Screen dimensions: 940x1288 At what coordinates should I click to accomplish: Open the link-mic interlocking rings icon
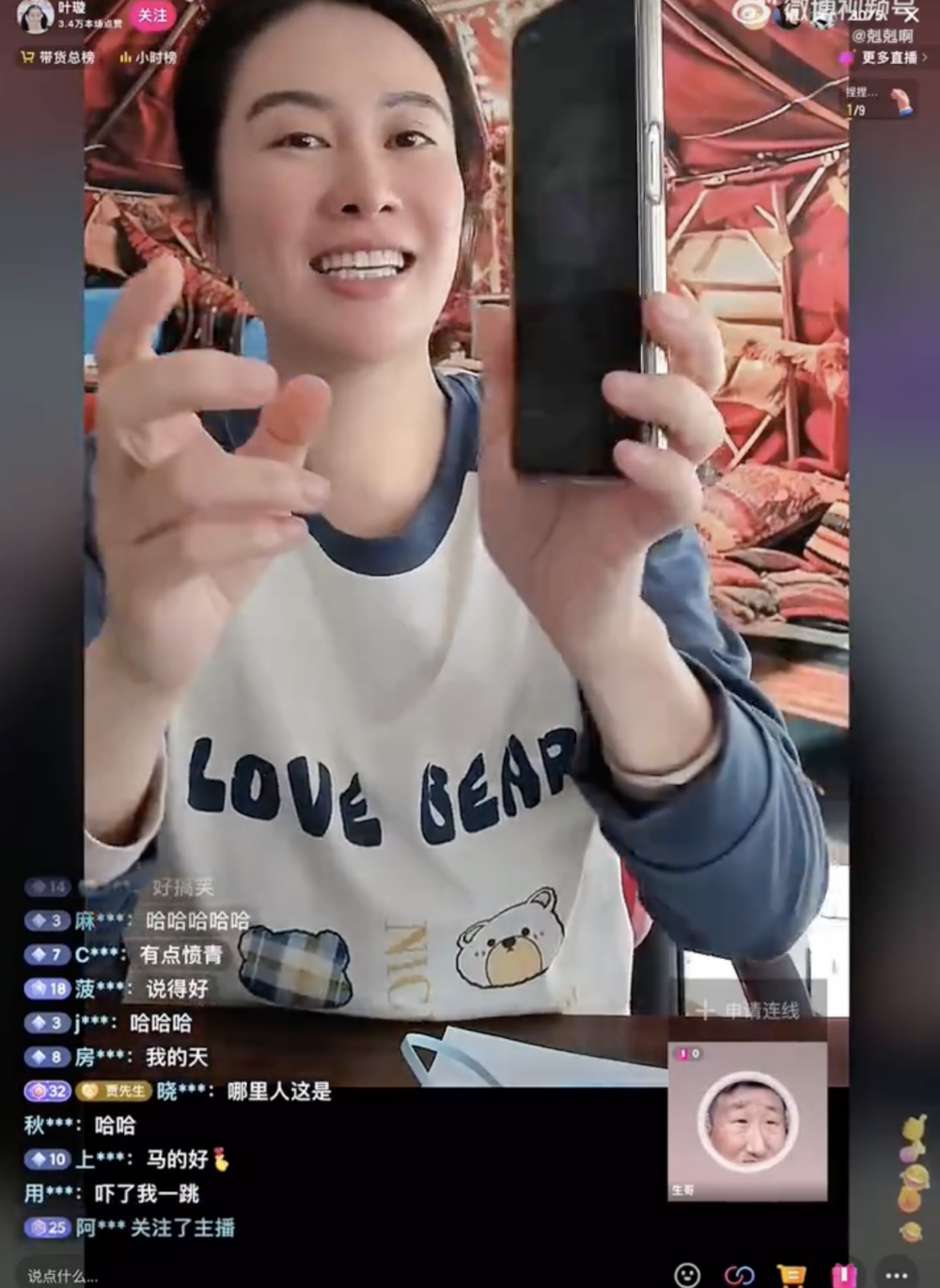(x=739, y=1275)
